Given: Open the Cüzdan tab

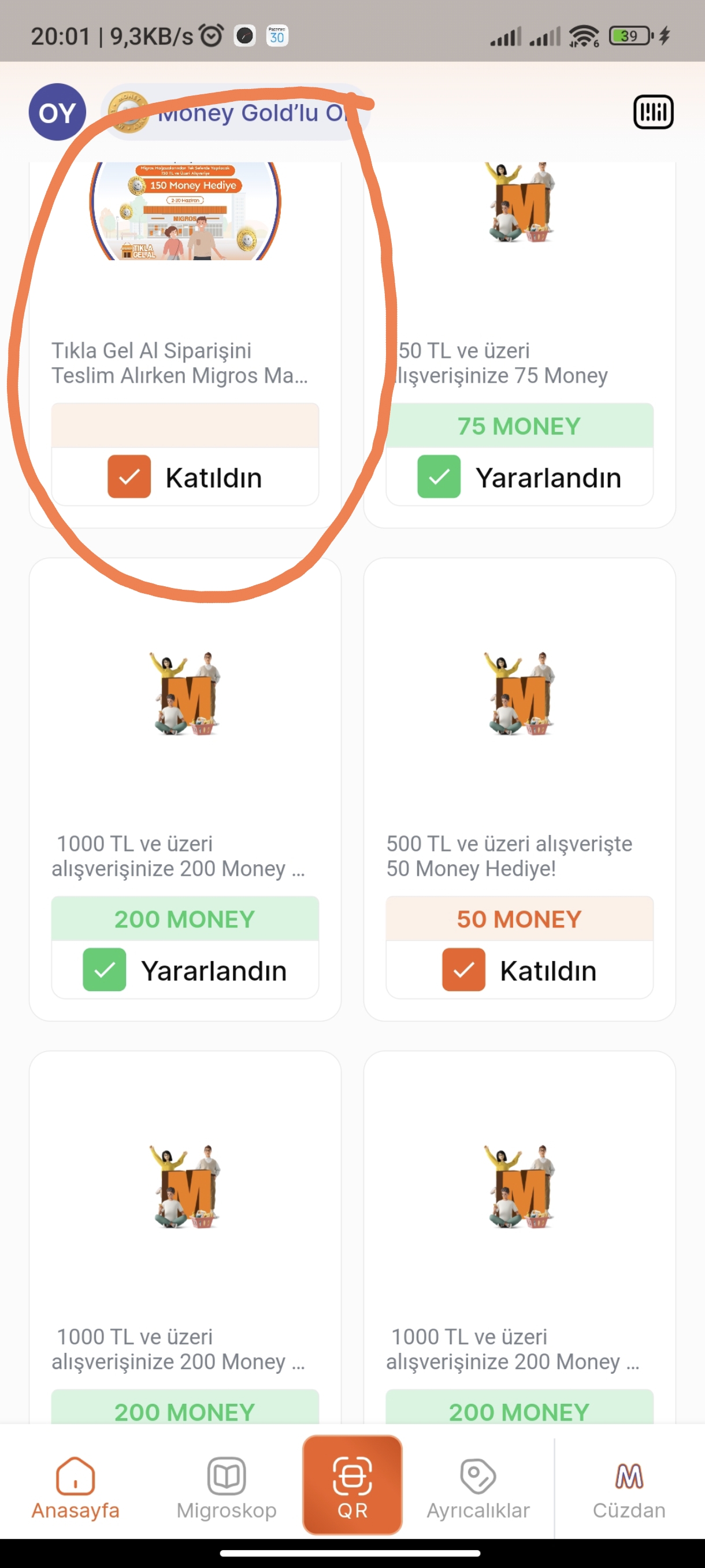Looking at the screenshot, I should 629,1488.
